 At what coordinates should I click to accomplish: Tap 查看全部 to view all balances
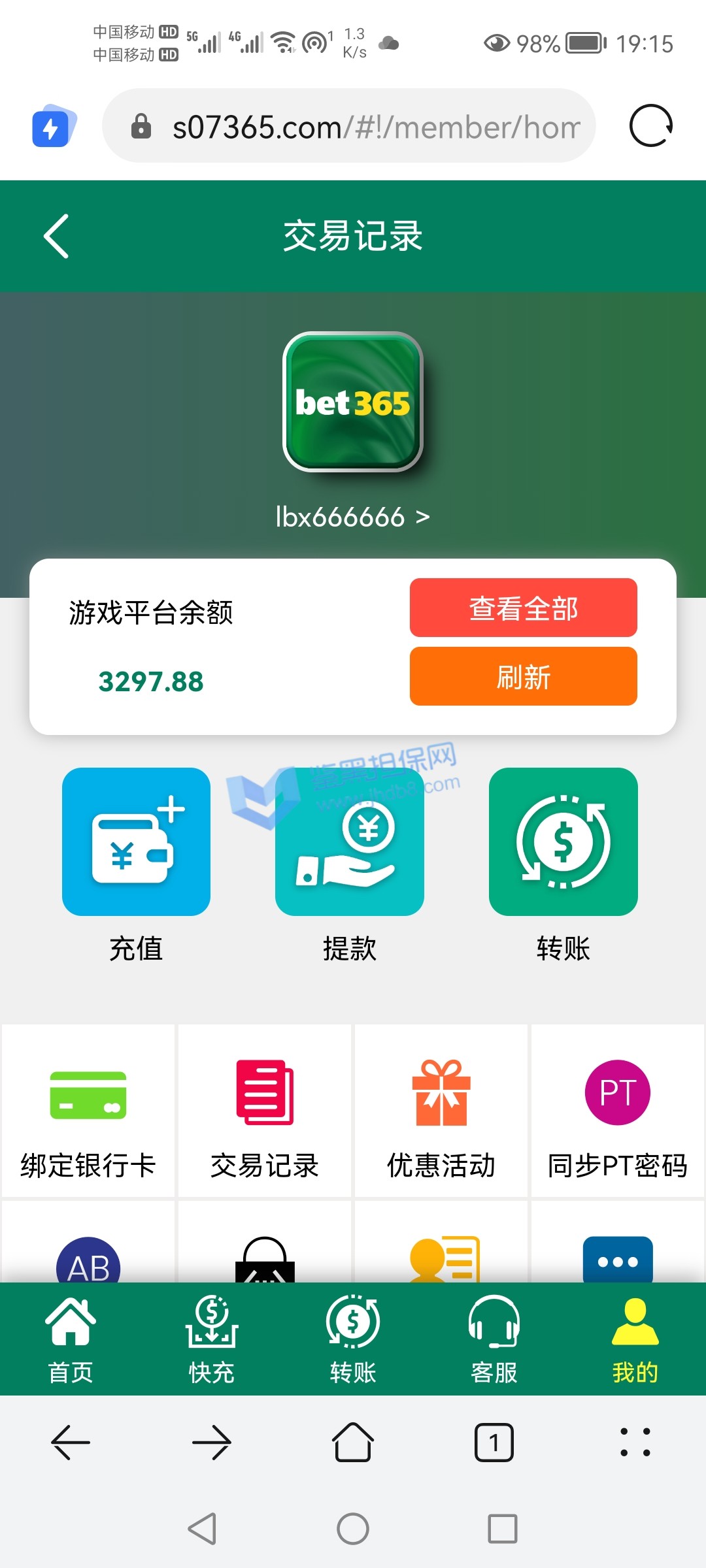tap(523, 608)
